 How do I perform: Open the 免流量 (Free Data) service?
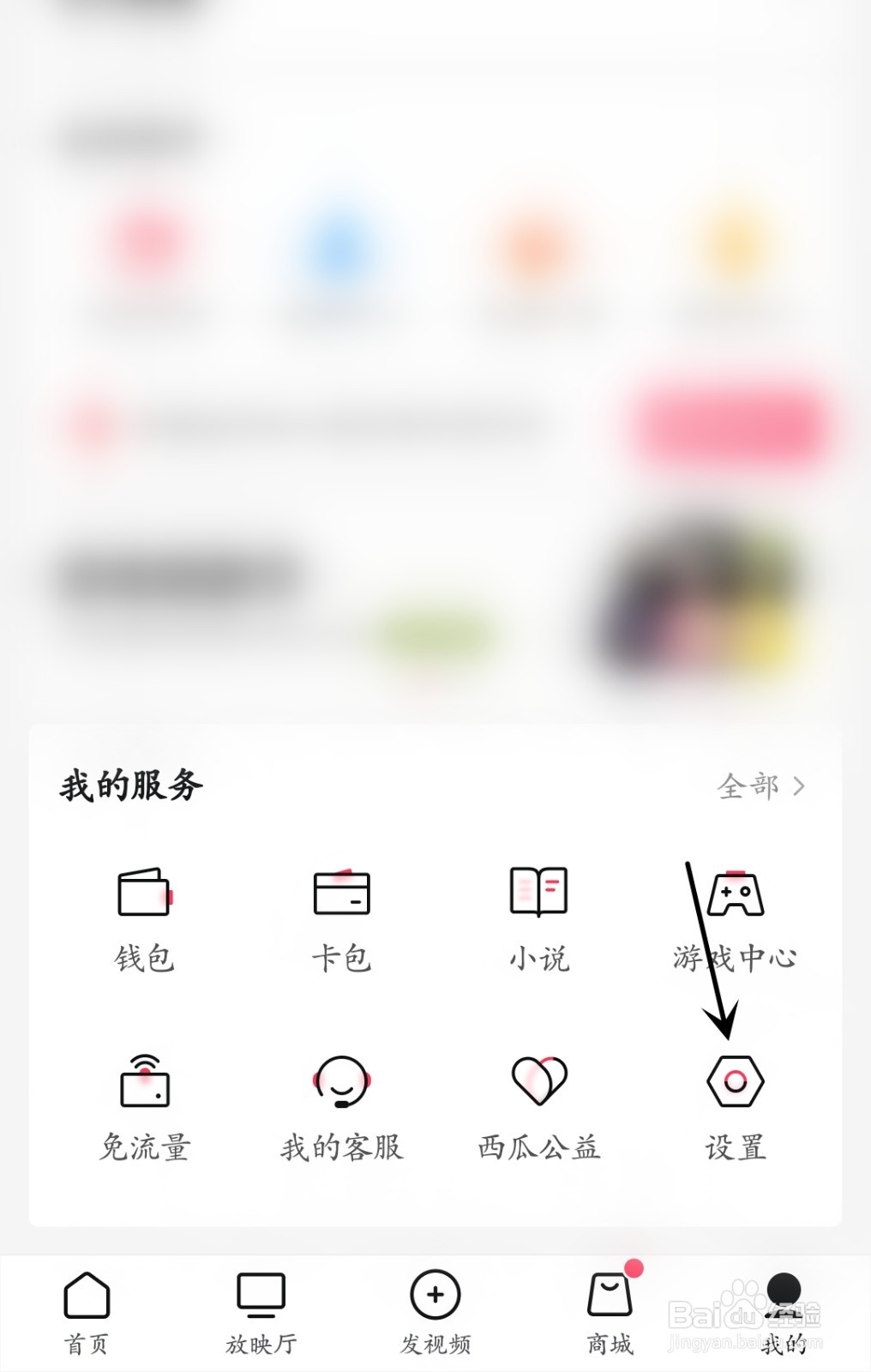[146, 1146]
